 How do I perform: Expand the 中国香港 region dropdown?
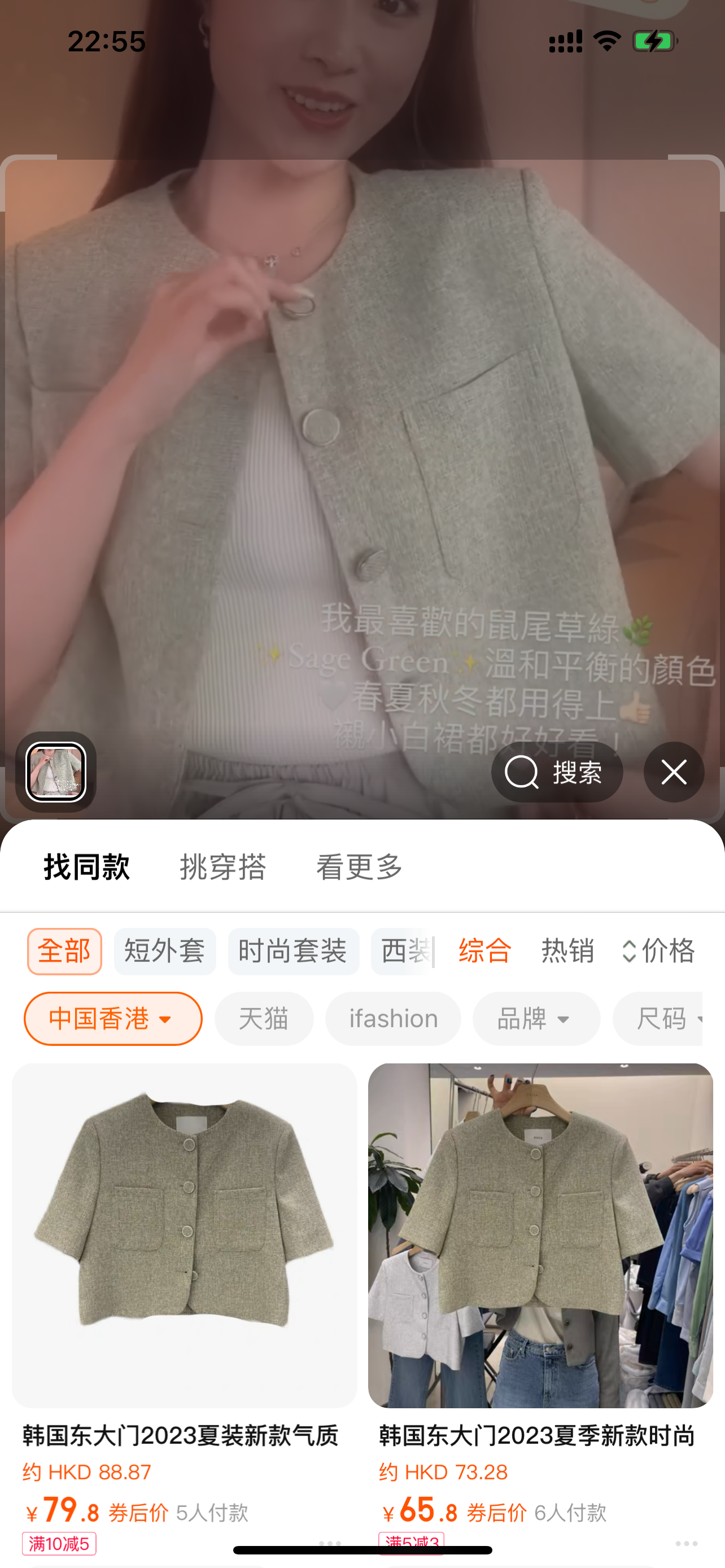coord(112,1019)
